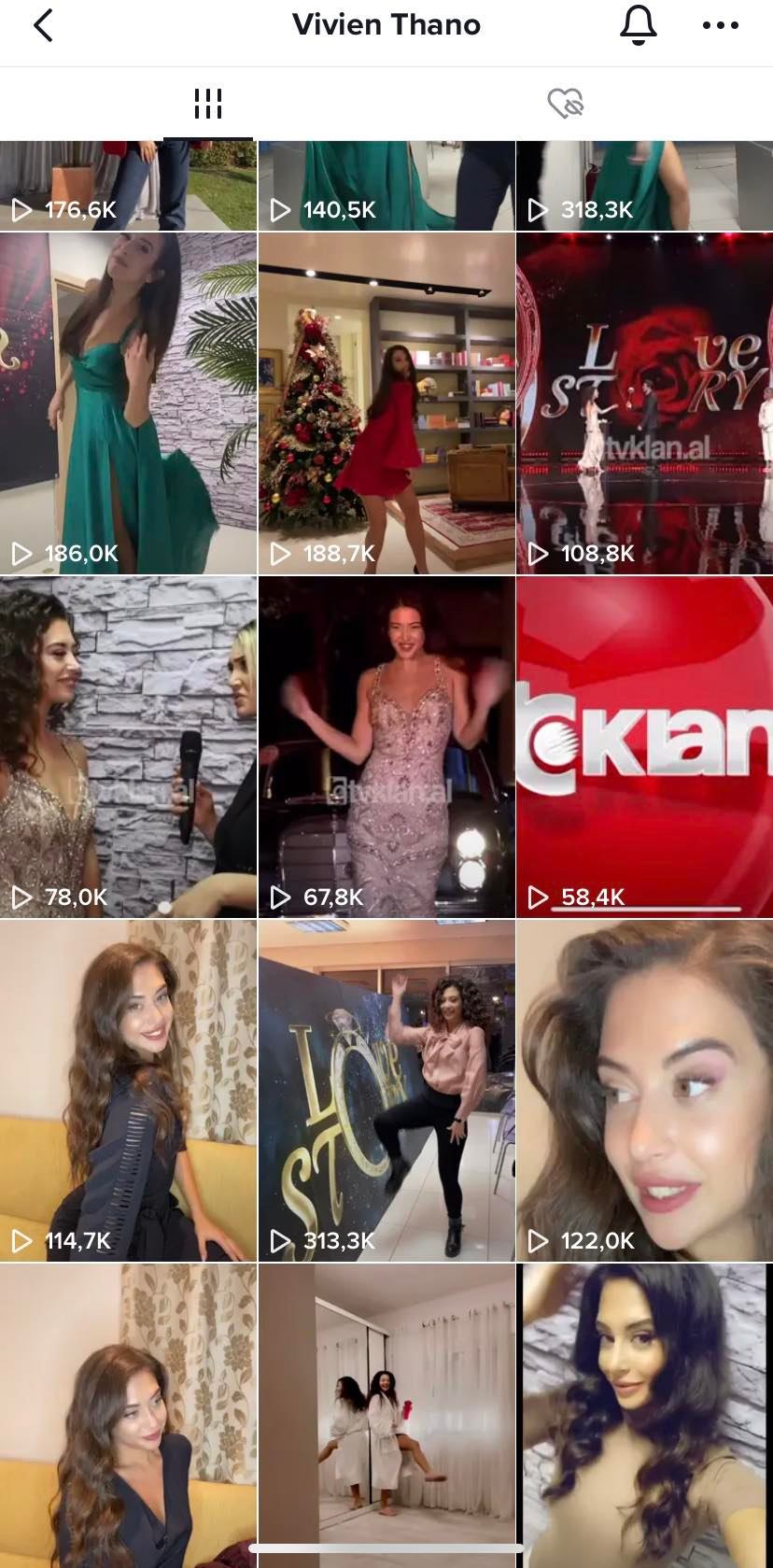Play the dancing video with 313,3K views

tap(386, 1091)
